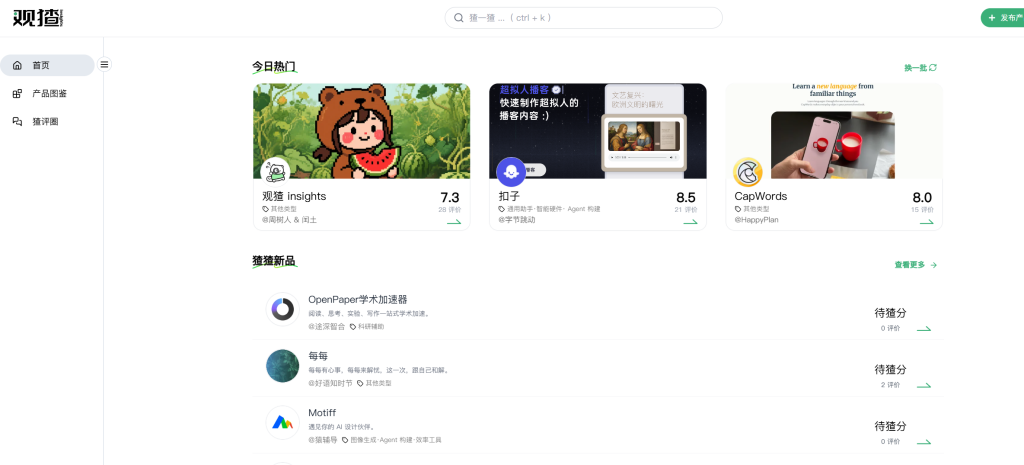Open 产品图鉴 in the sidebar
The width and height of the screenshot is (1024, 465).
click(x=48, y=93)
